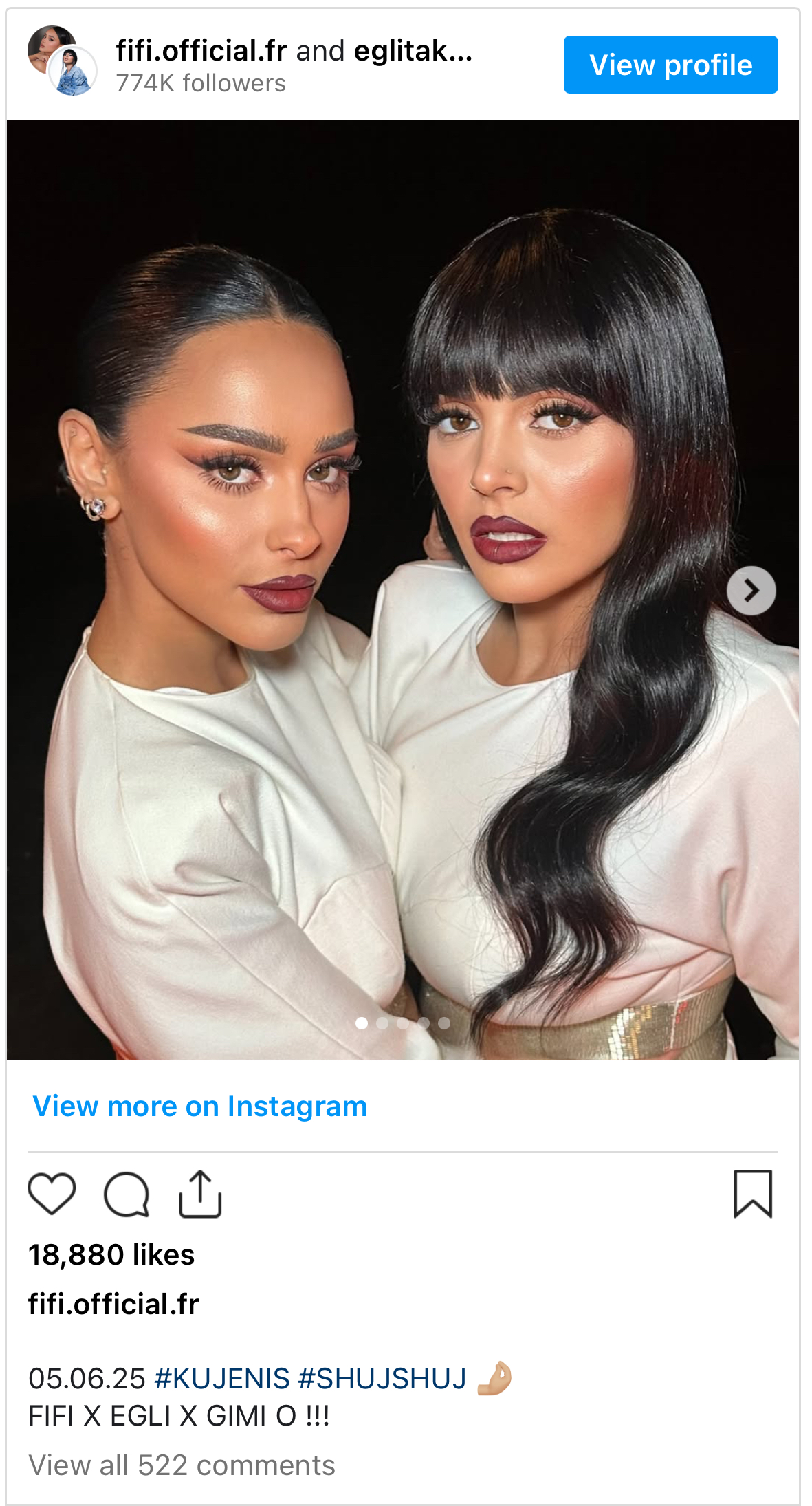Open fifi.official.fr username in header
The height and width of the screenshot is (1506, 812).
point(201,51)
